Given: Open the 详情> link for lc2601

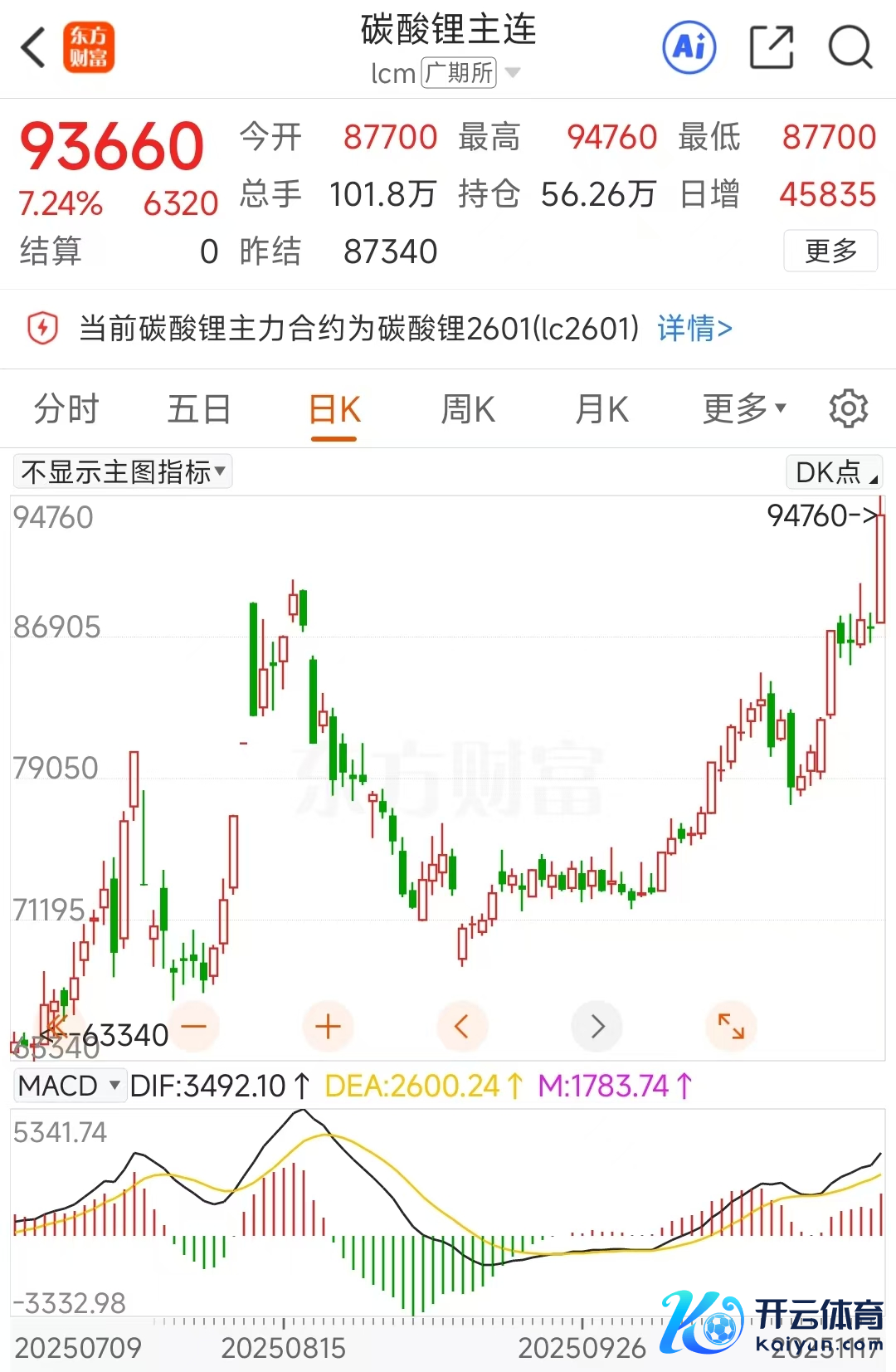Looking at the screenshot, I should (x=694, y=329).
